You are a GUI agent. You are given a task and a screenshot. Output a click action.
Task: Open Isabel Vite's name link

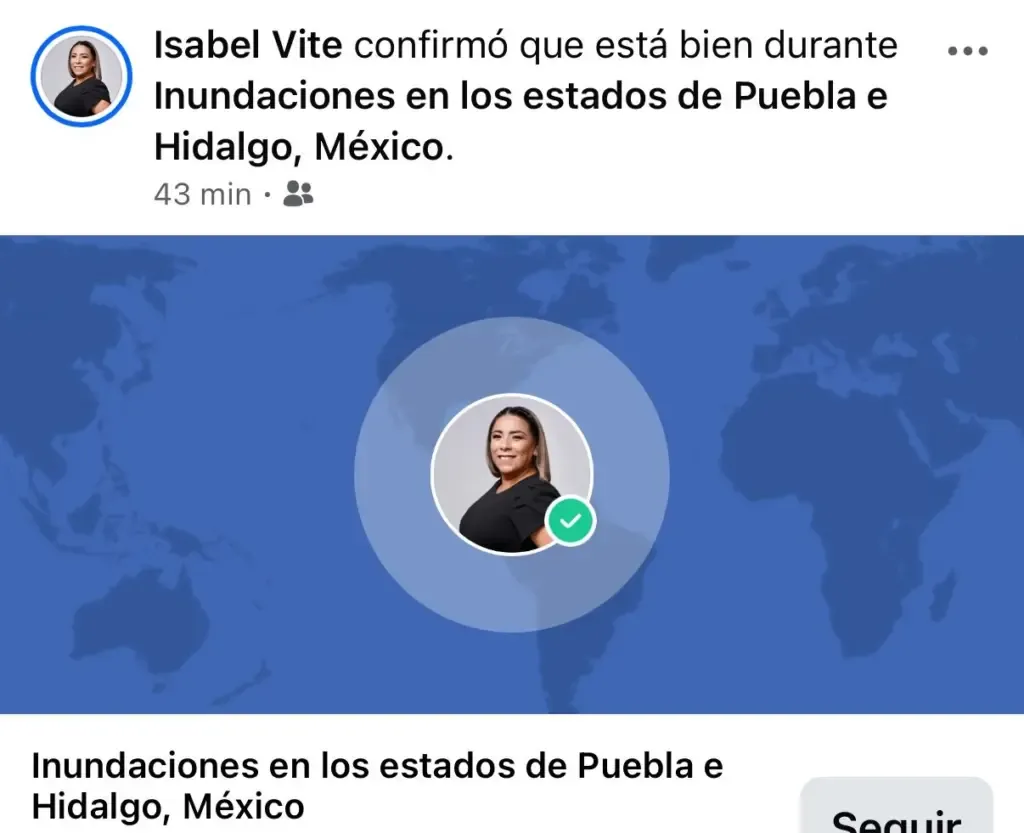(x=249, y=45)
